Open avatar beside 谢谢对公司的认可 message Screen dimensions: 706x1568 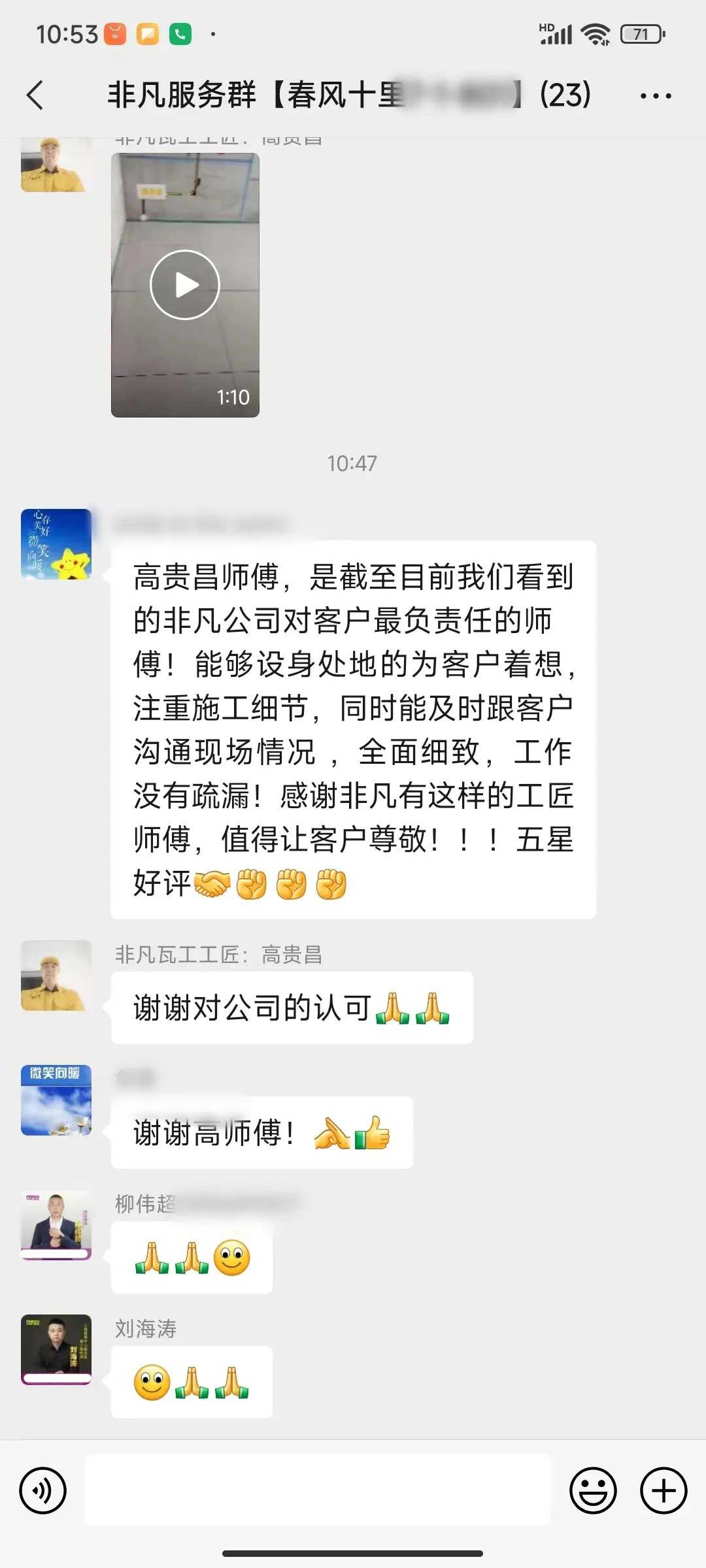pos(56,975)
